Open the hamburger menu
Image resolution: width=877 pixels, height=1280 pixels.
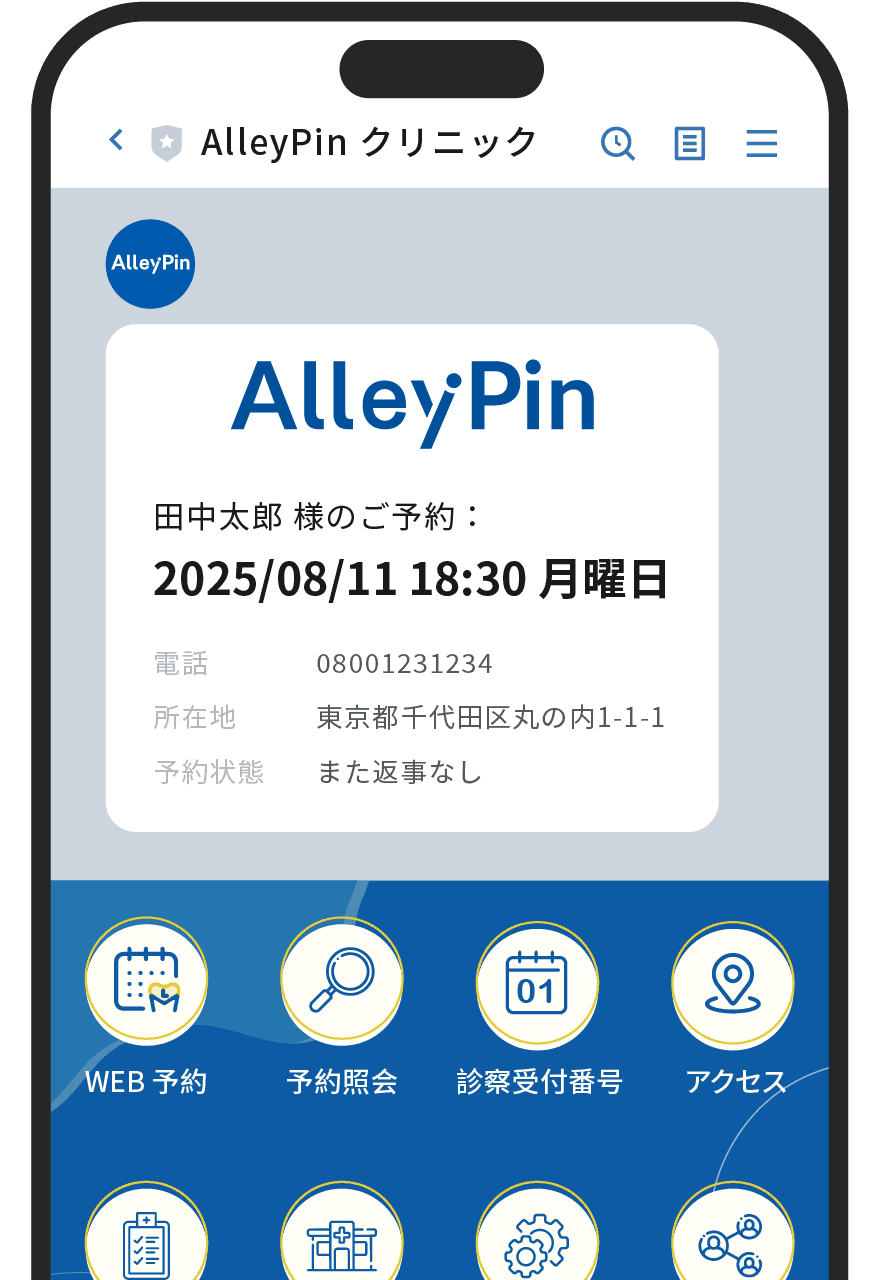click(761, 143)
